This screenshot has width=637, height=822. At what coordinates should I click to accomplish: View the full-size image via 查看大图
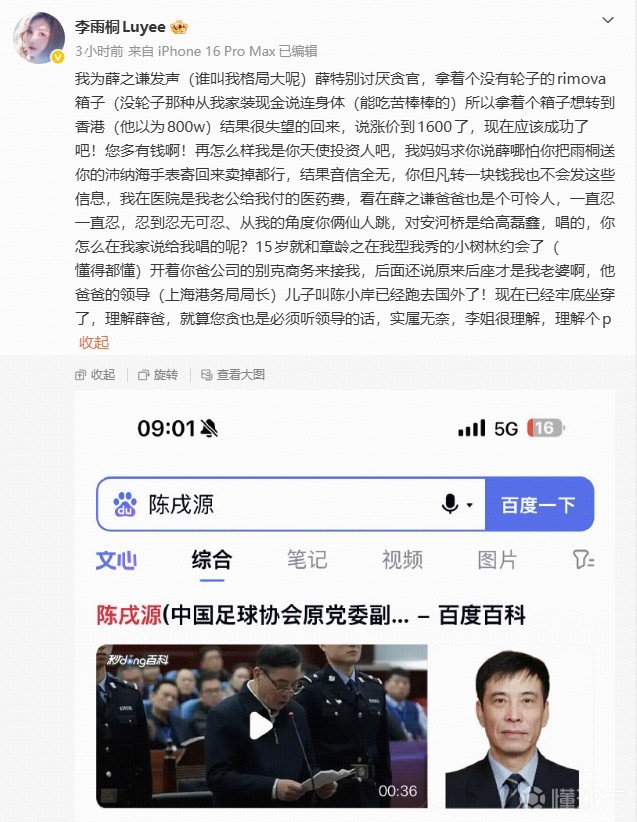tap(233, 374)
